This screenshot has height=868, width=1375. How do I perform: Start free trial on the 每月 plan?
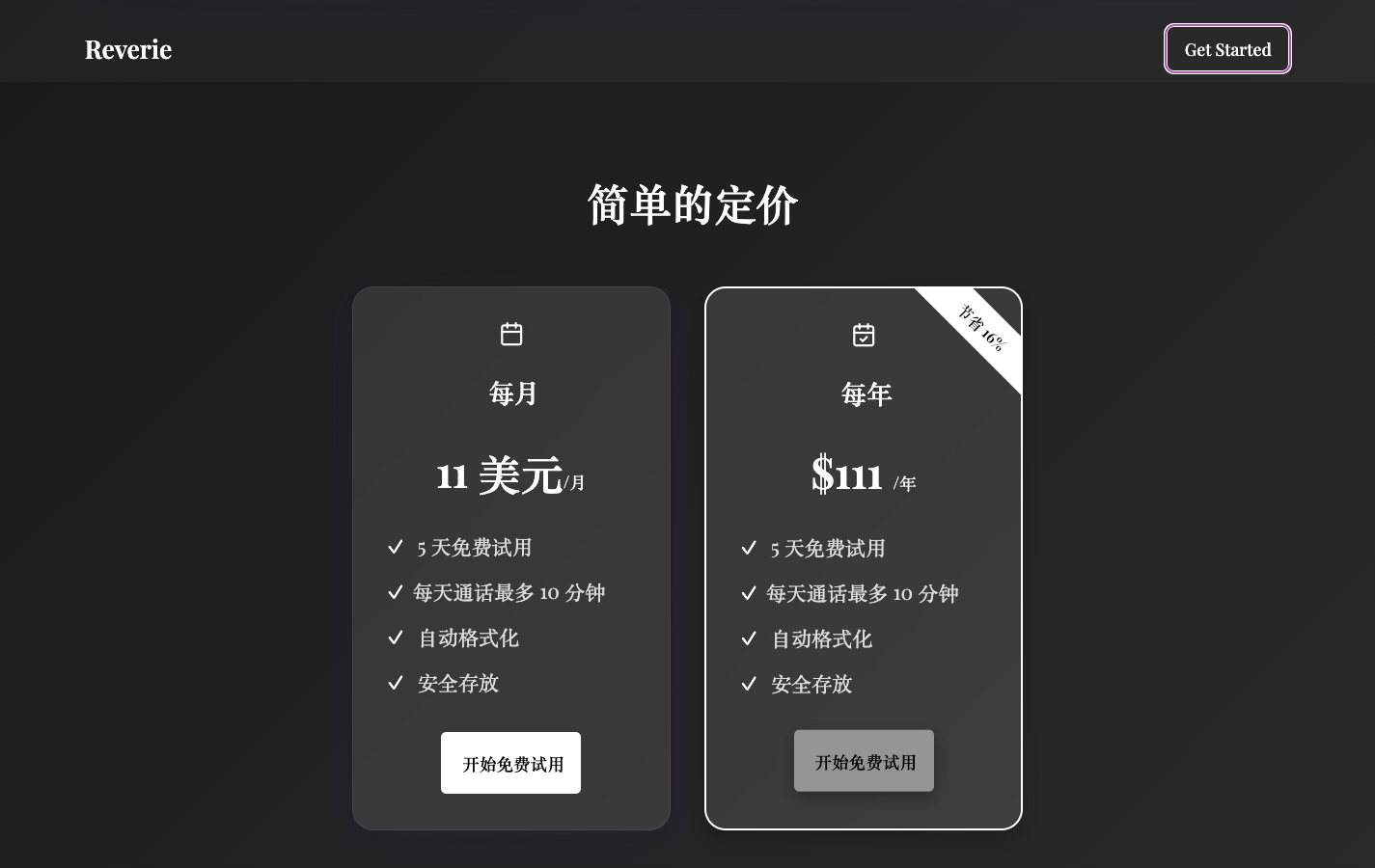pos(510,763)
